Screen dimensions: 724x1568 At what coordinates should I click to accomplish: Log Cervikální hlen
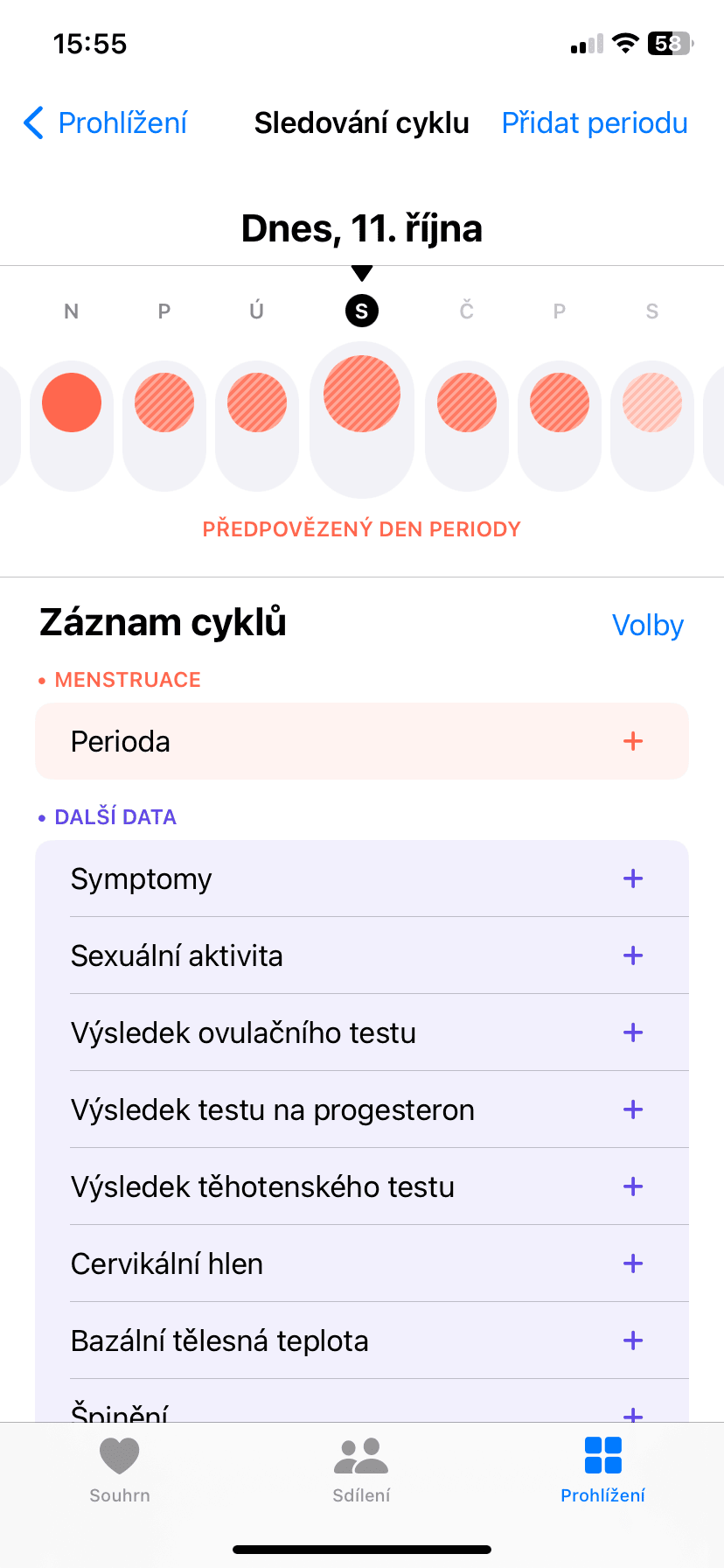pos(632,1263)
